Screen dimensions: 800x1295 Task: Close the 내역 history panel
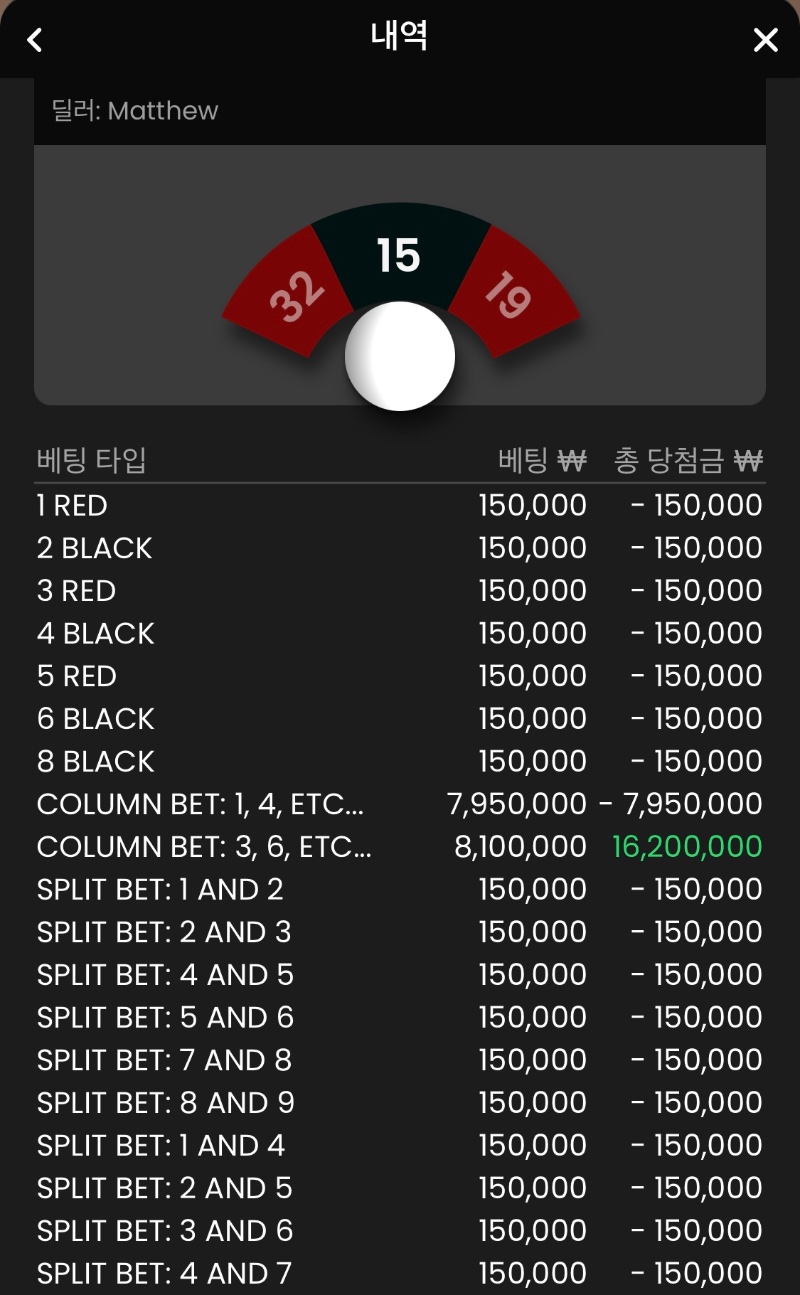point(765,39)
